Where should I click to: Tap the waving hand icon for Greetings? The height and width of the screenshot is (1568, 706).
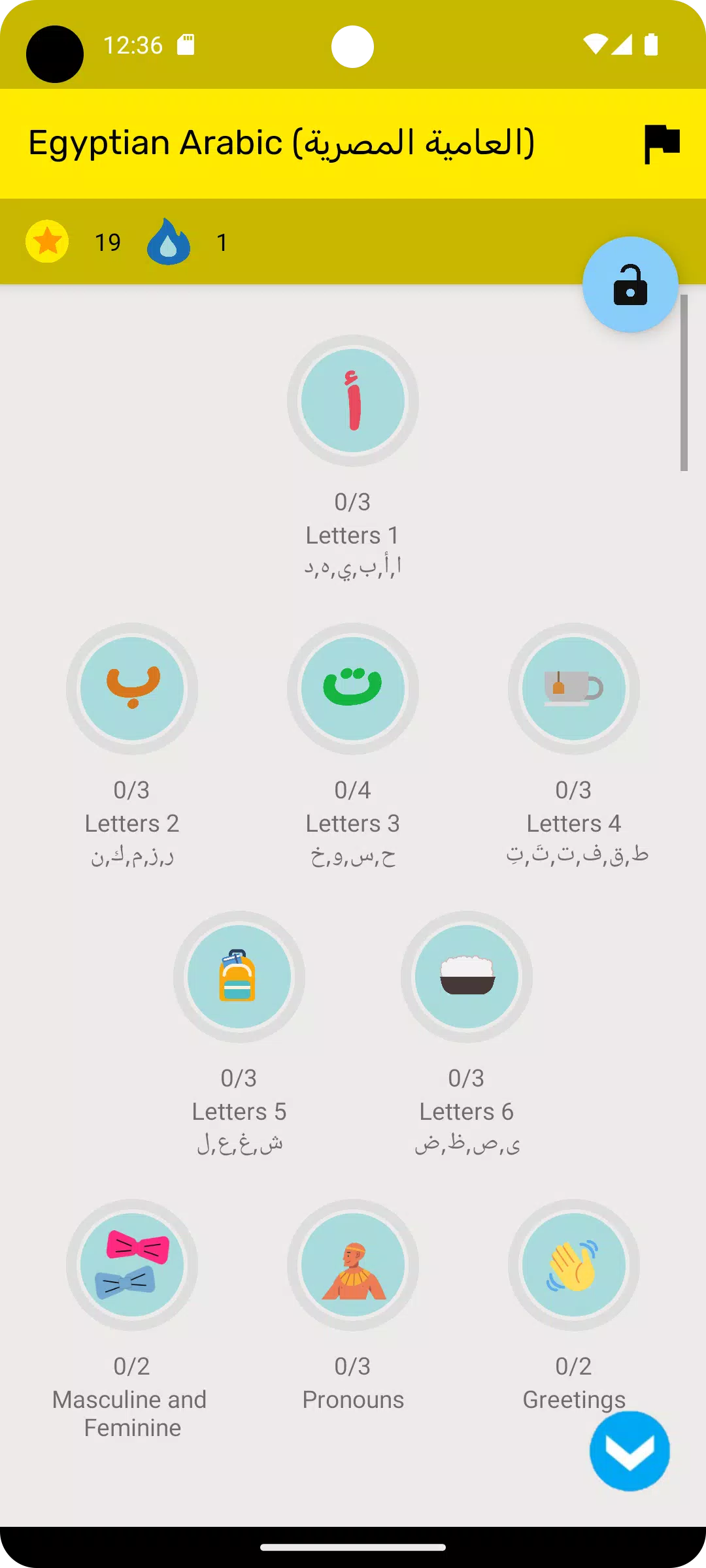pyautogui.click(x=574, y=1265)
